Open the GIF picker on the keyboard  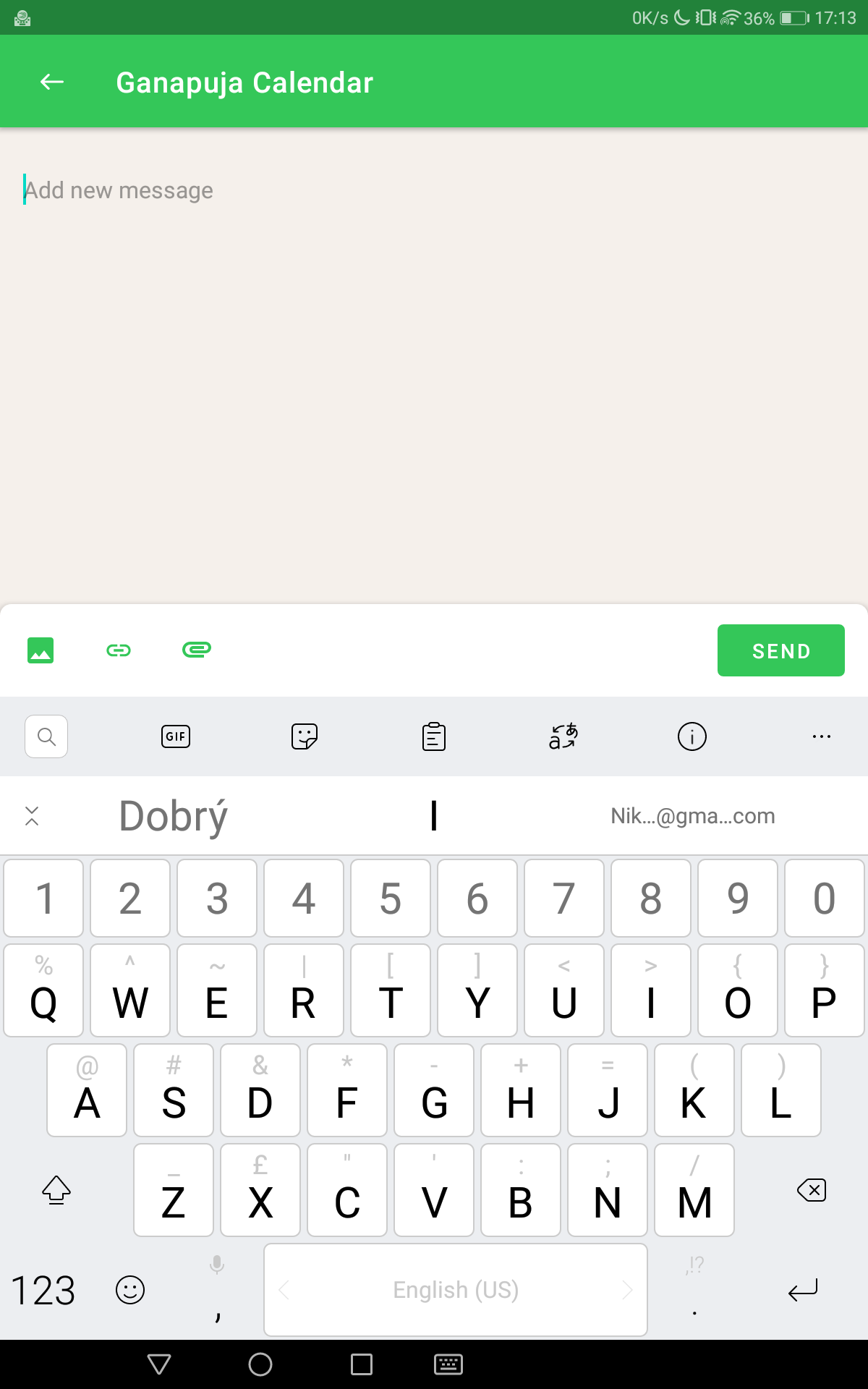coord(175,736)
